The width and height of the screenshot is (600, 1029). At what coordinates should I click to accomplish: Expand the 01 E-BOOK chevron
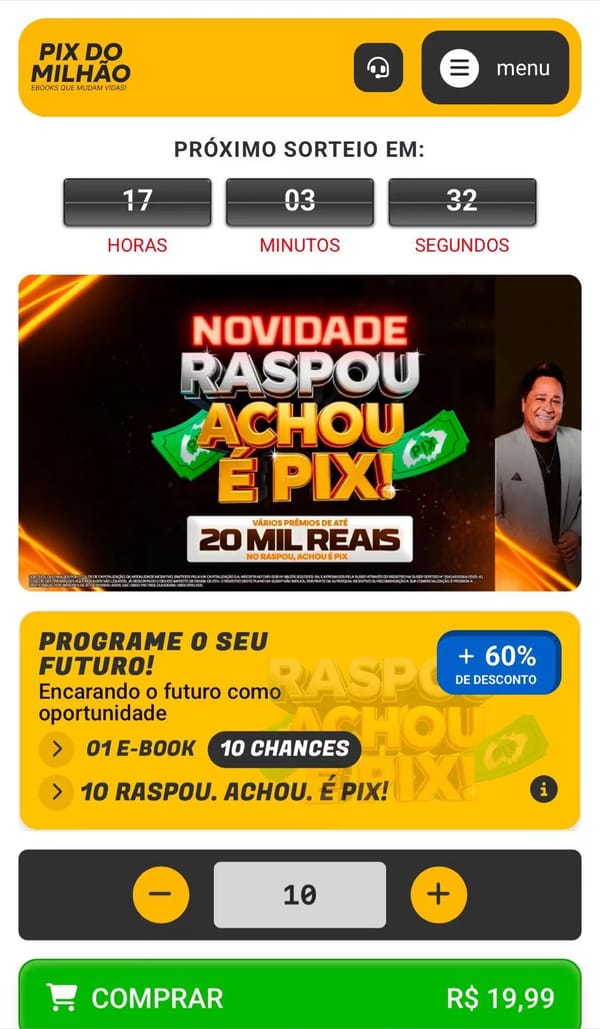[x=57, y=748]
